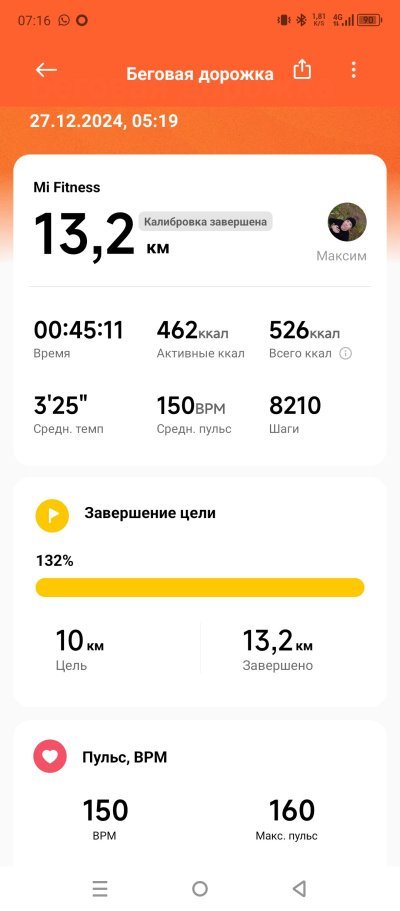This screenshot has height=911, width=400.
Task: Go back using the top-left arrow
Action: (x=46, y=70)
